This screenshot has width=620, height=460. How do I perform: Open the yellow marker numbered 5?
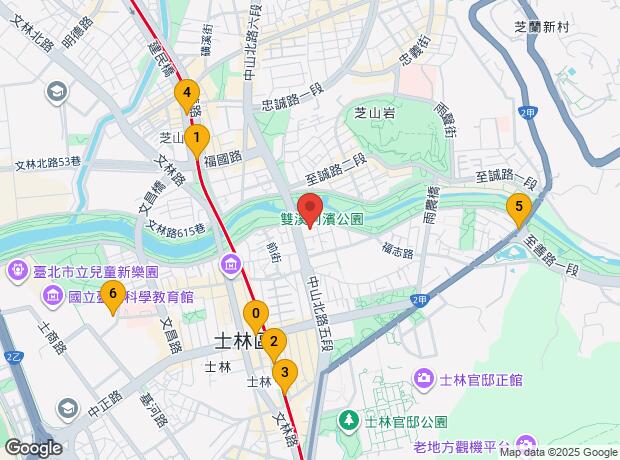[518, 208]
